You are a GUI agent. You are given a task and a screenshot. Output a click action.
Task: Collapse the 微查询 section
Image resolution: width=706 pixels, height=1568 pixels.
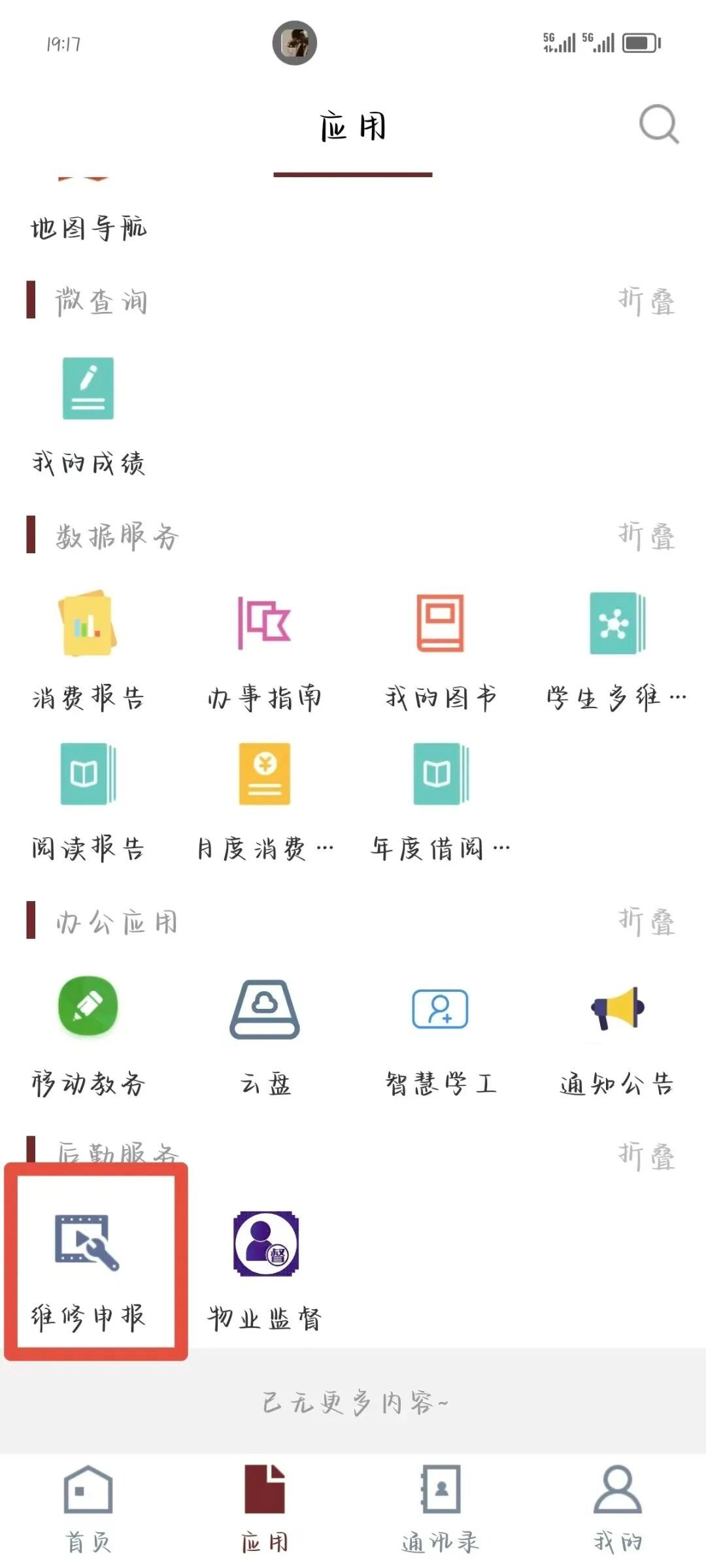pos(646,301)
